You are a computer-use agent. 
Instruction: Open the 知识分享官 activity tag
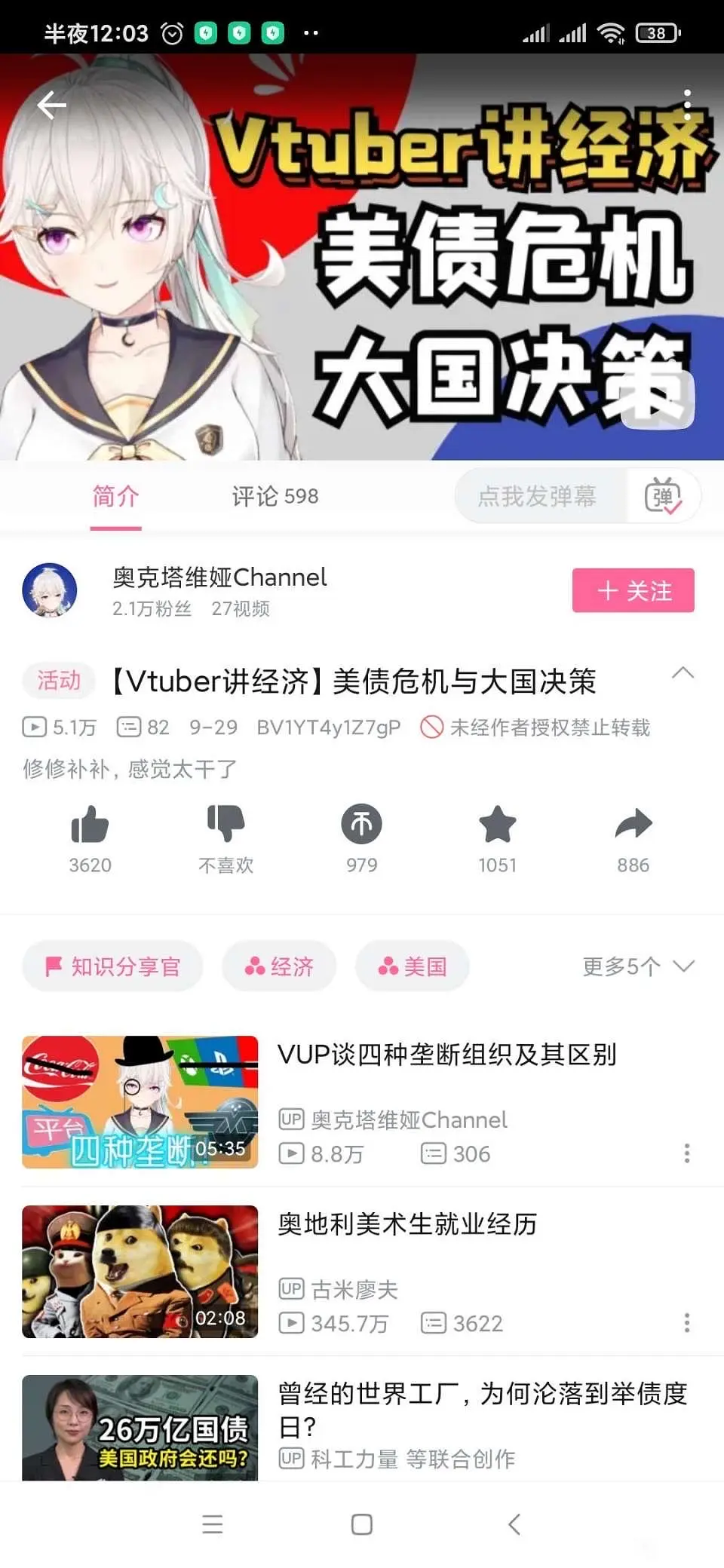113,966
